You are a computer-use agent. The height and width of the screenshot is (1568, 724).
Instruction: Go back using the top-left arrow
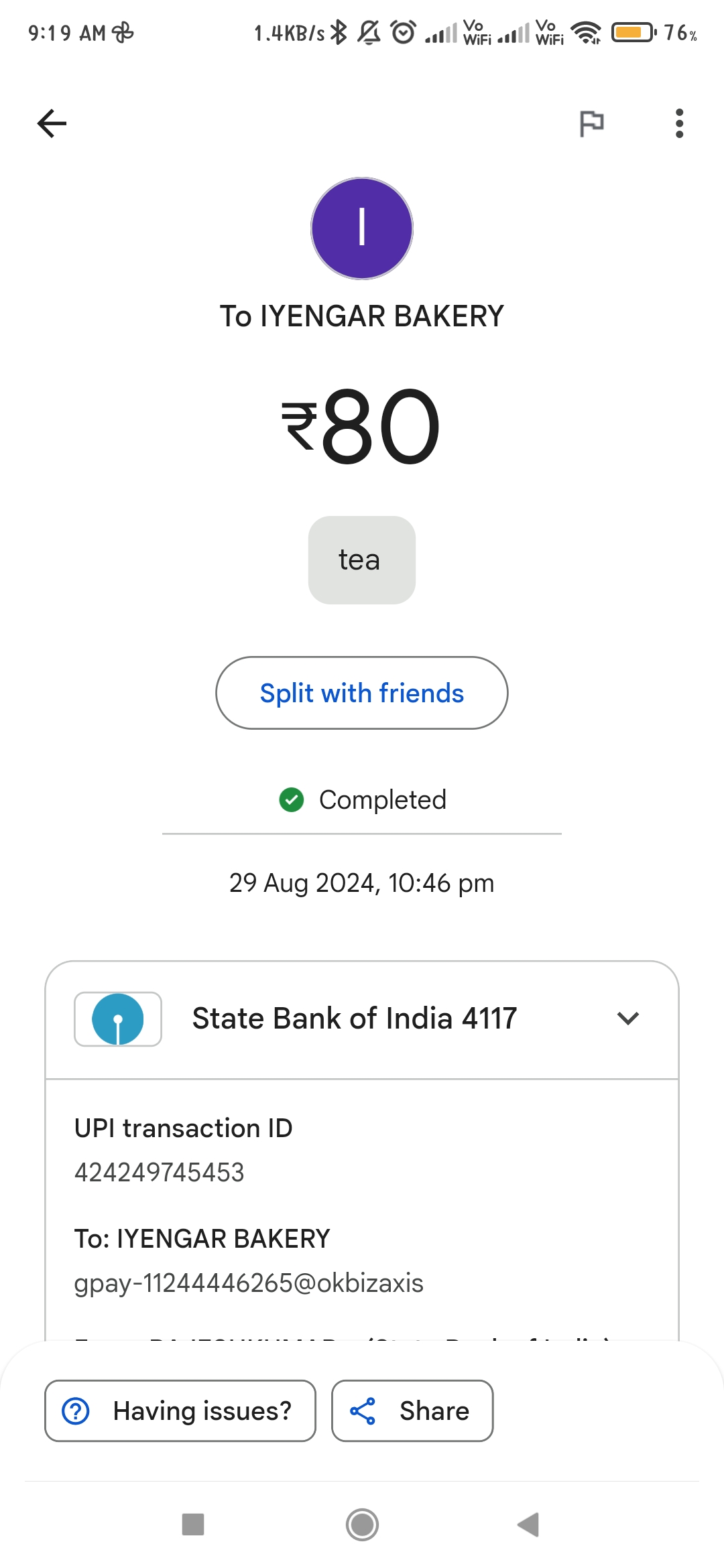pos(52,123)
